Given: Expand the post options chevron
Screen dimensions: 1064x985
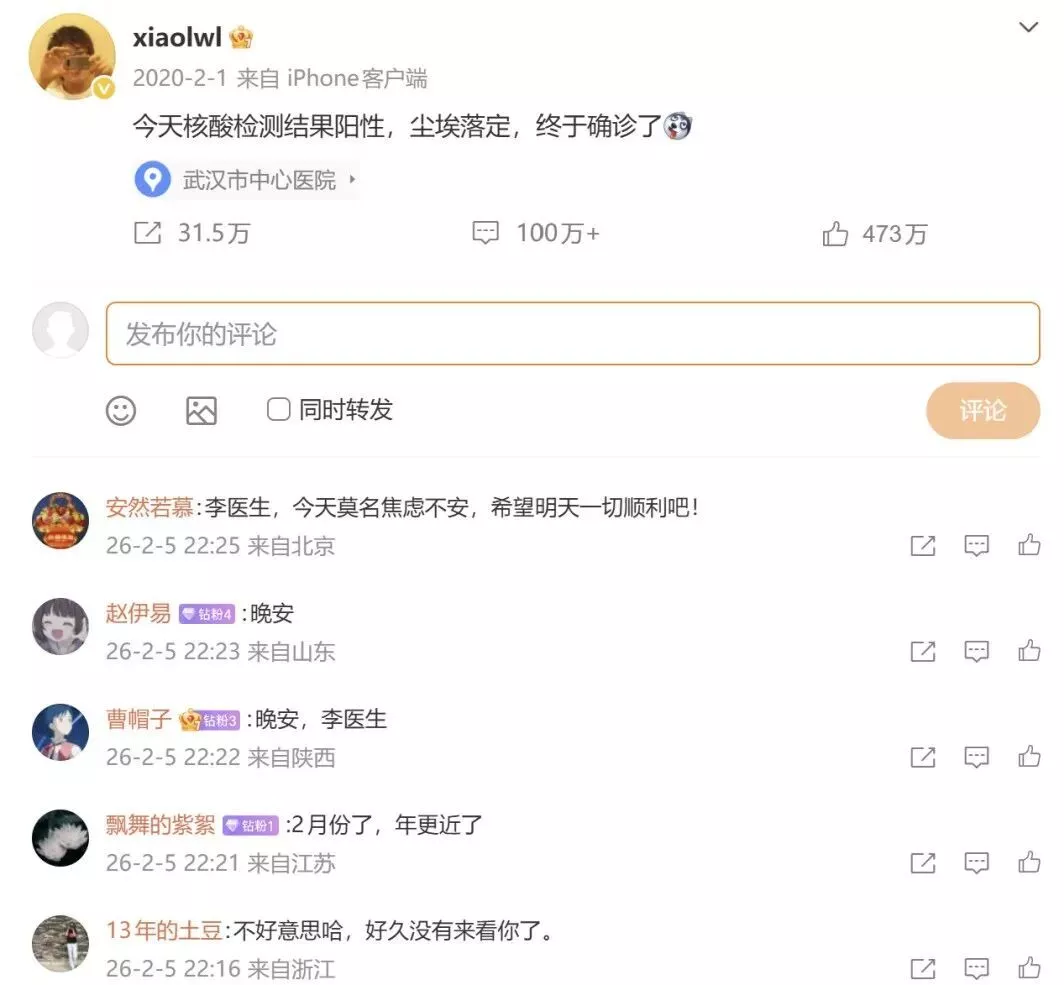Looking at the screenshot, I should [1028, 28].
